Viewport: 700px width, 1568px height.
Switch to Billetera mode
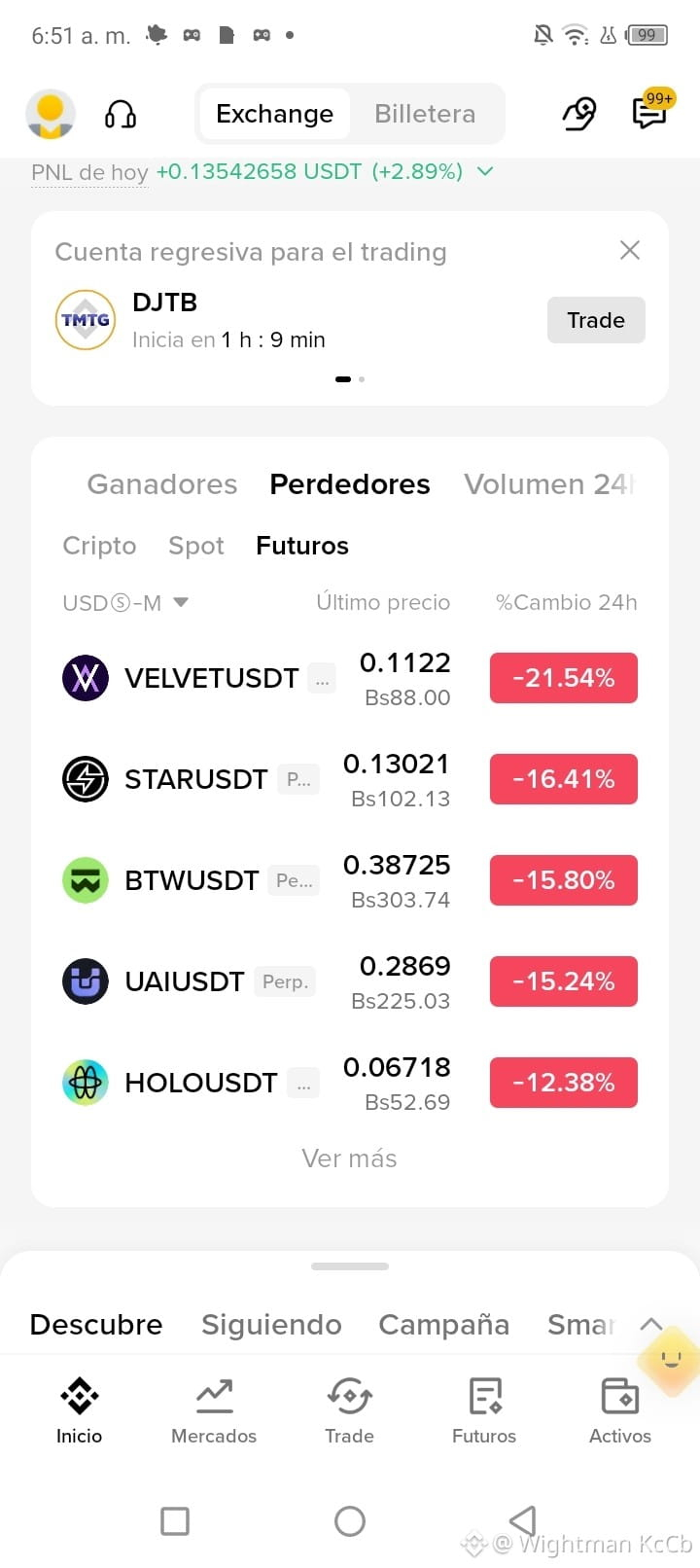point(425,114)
